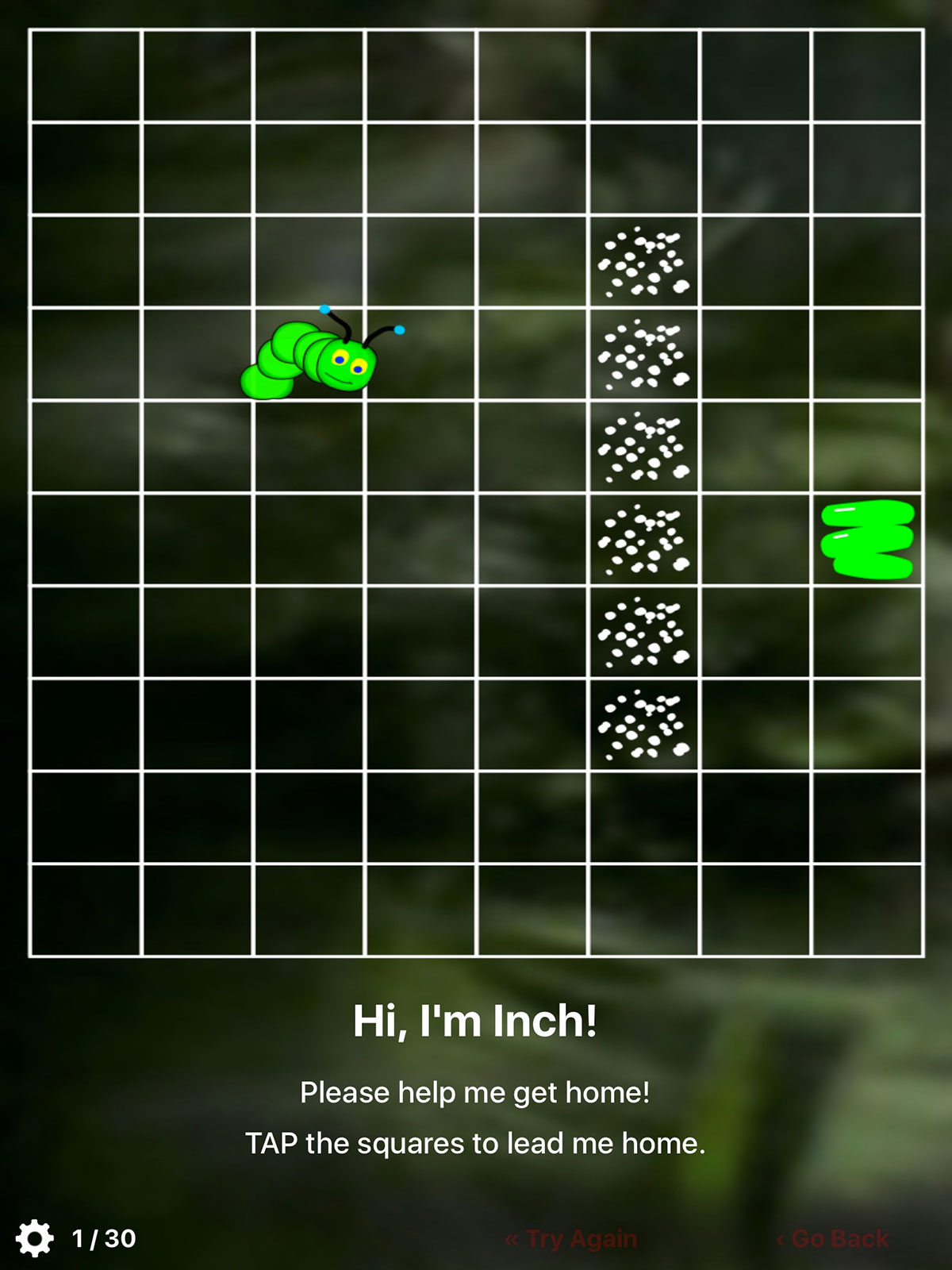Open the settings gear
Screen dimensions: 952x1270
[35, 1238]
